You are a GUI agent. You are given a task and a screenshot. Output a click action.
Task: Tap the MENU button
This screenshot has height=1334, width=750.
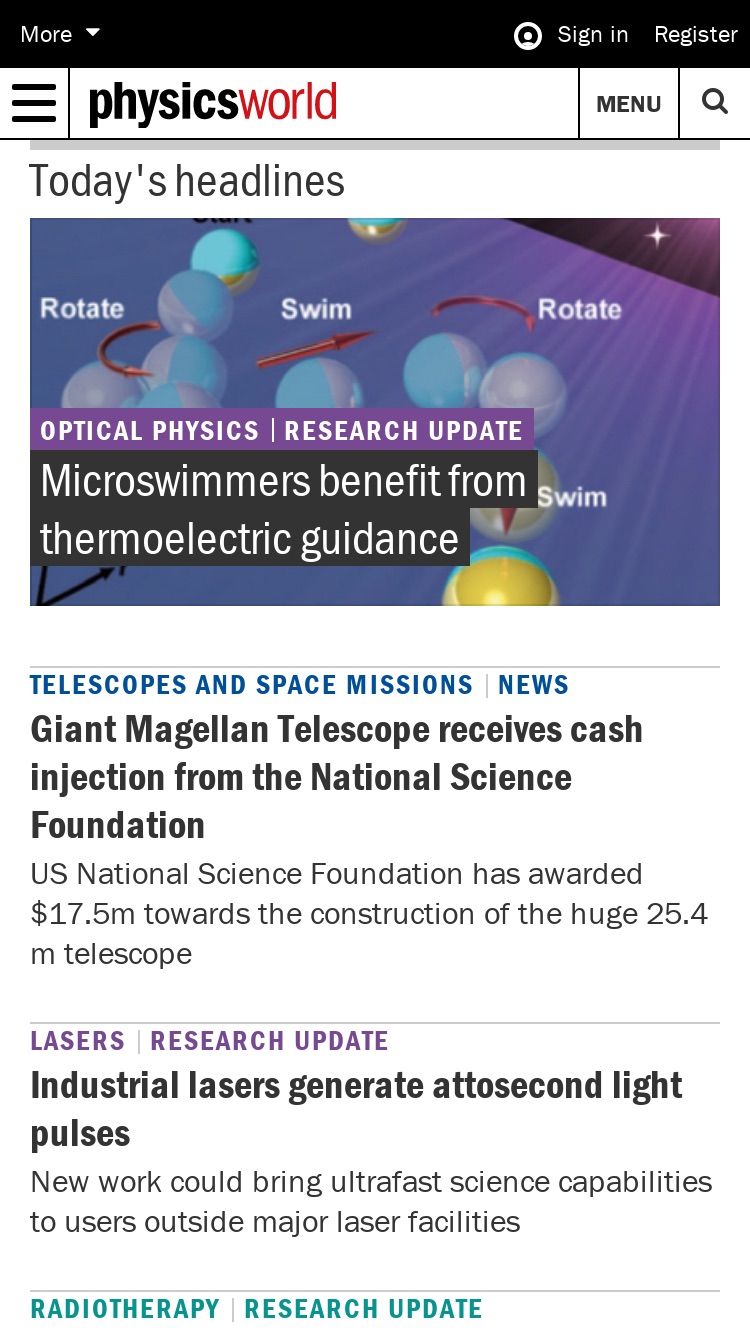[x=629, y=104]
